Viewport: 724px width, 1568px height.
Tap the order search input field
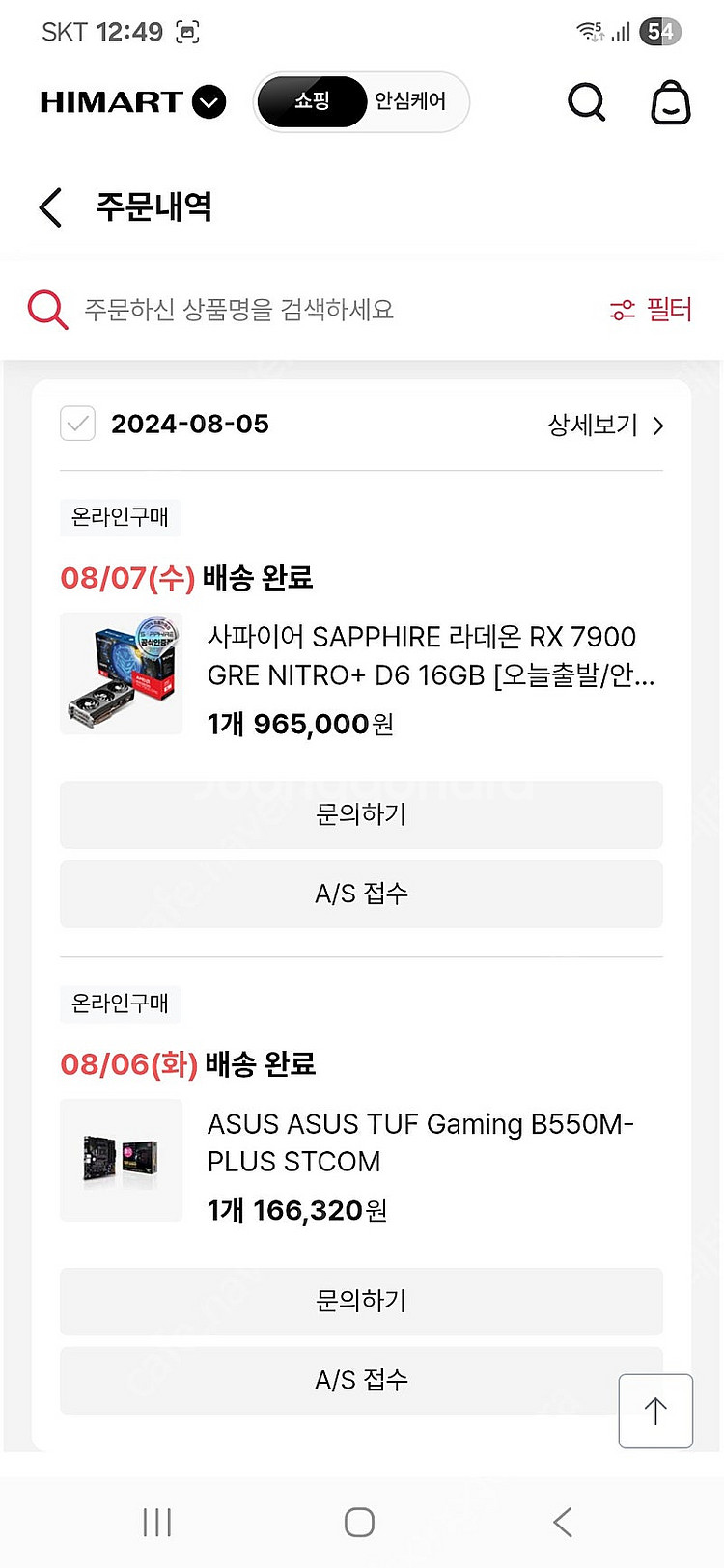pos(290,309)
